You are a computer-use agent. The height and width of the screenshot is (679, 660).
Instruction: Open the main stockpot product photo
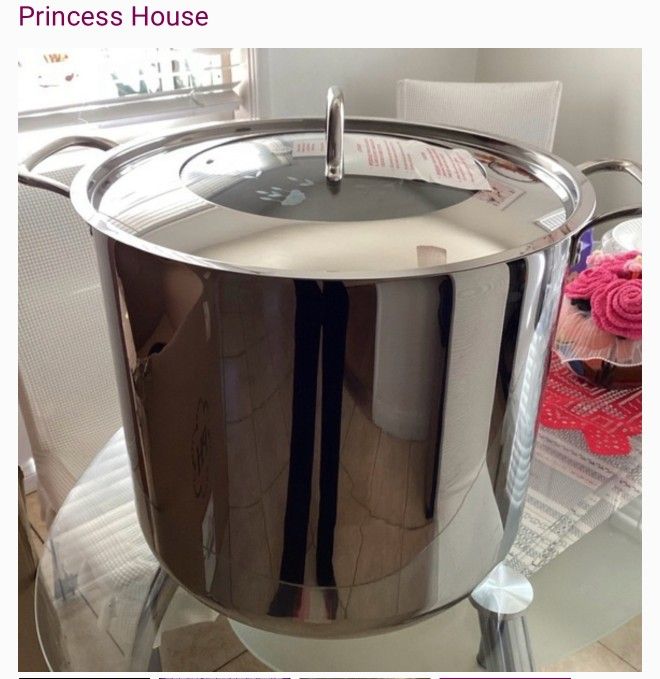click(330, 359)
